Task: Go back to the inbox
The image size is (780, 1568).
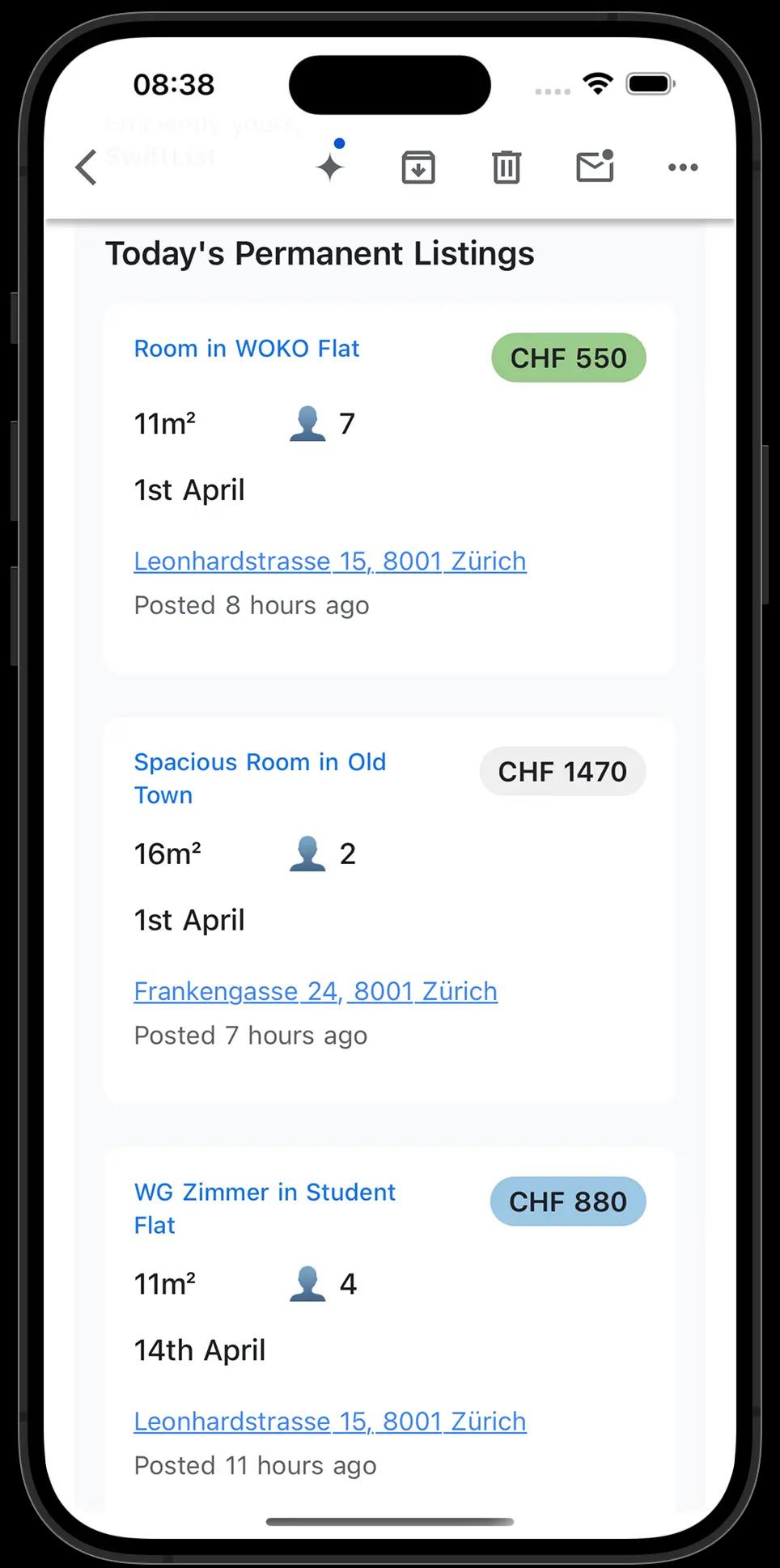Action: click(87, 167)
